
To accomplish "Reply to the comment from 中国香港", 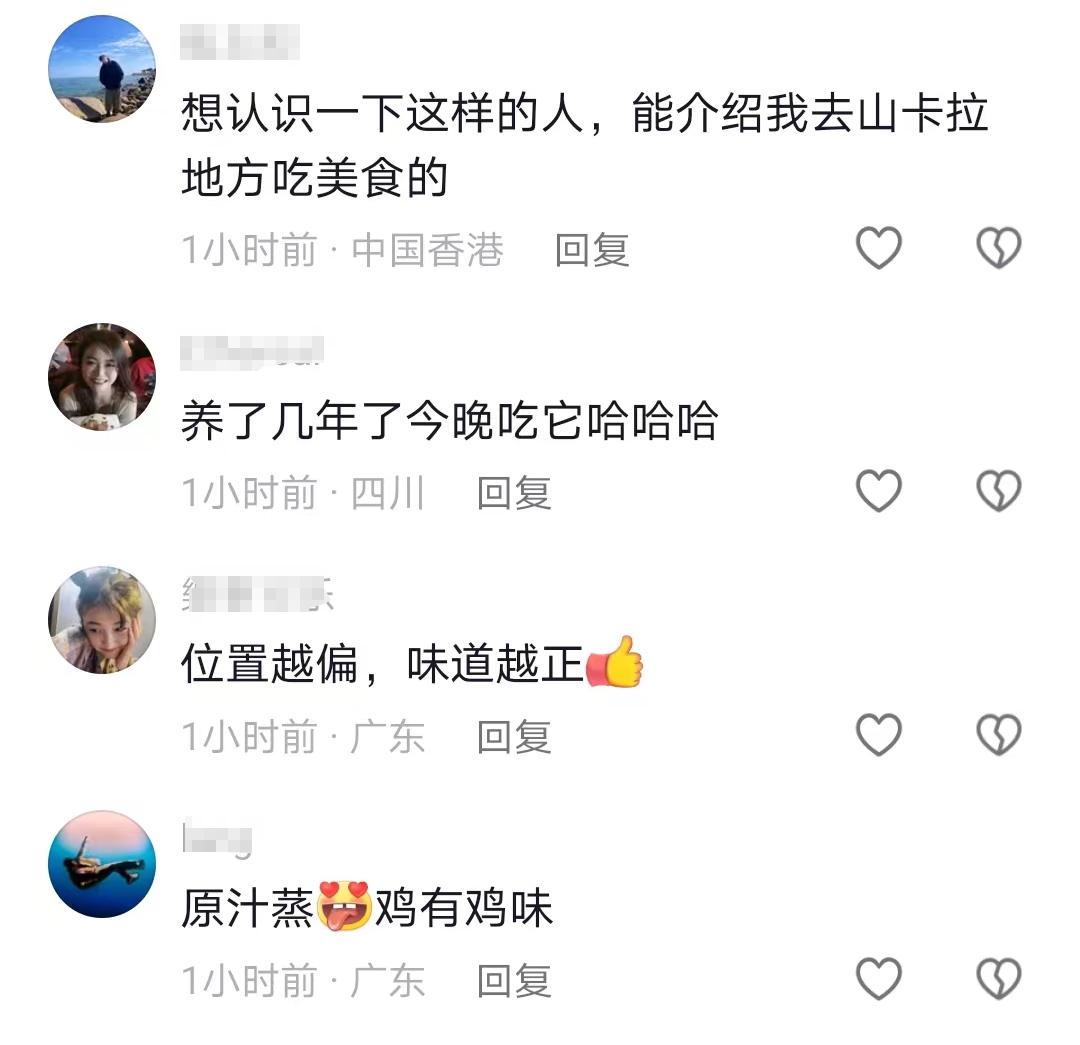I will pos(592,250).
